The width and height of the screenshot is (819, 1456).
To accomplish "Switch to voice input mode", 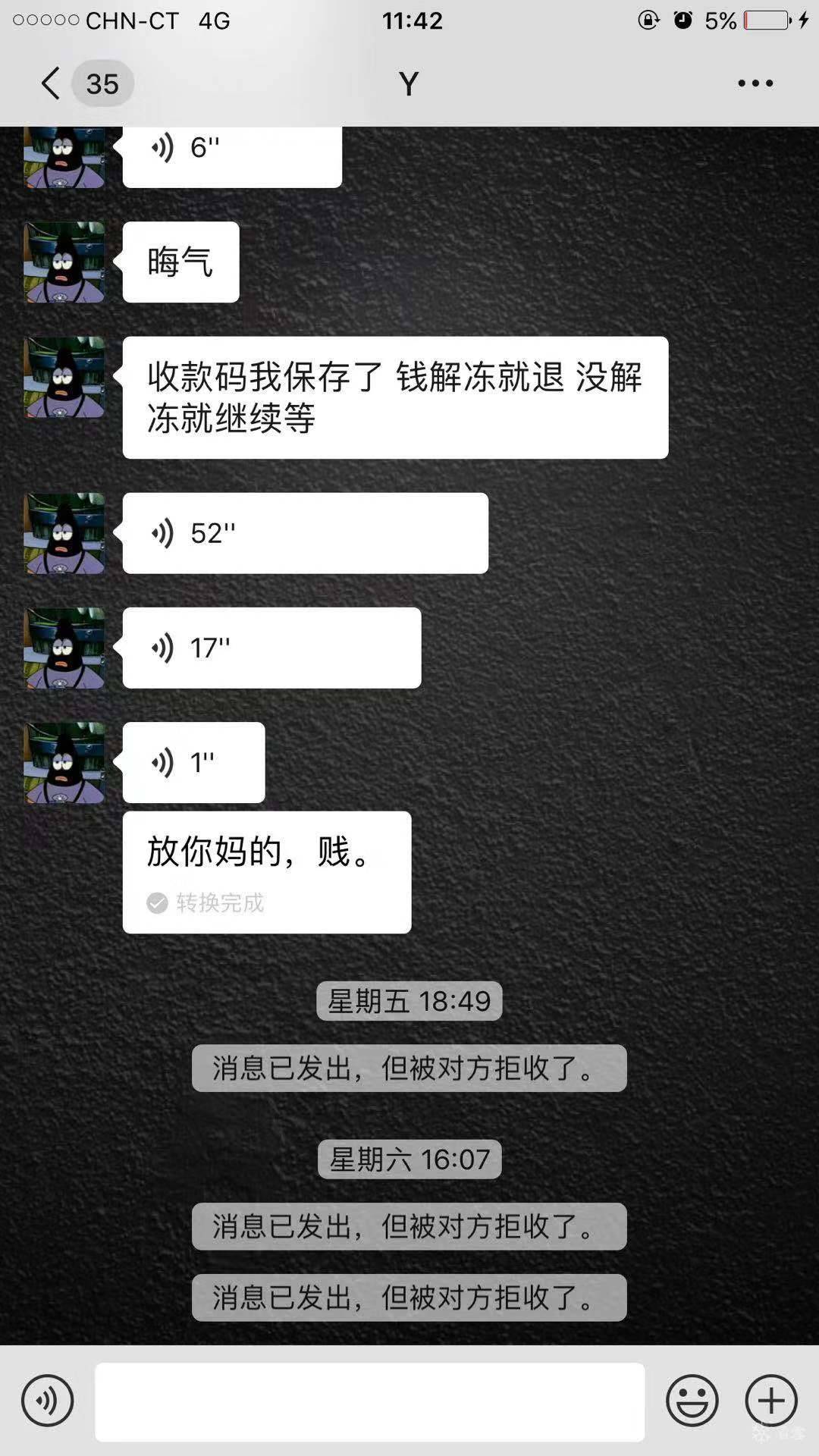I will coord(48,1401).
